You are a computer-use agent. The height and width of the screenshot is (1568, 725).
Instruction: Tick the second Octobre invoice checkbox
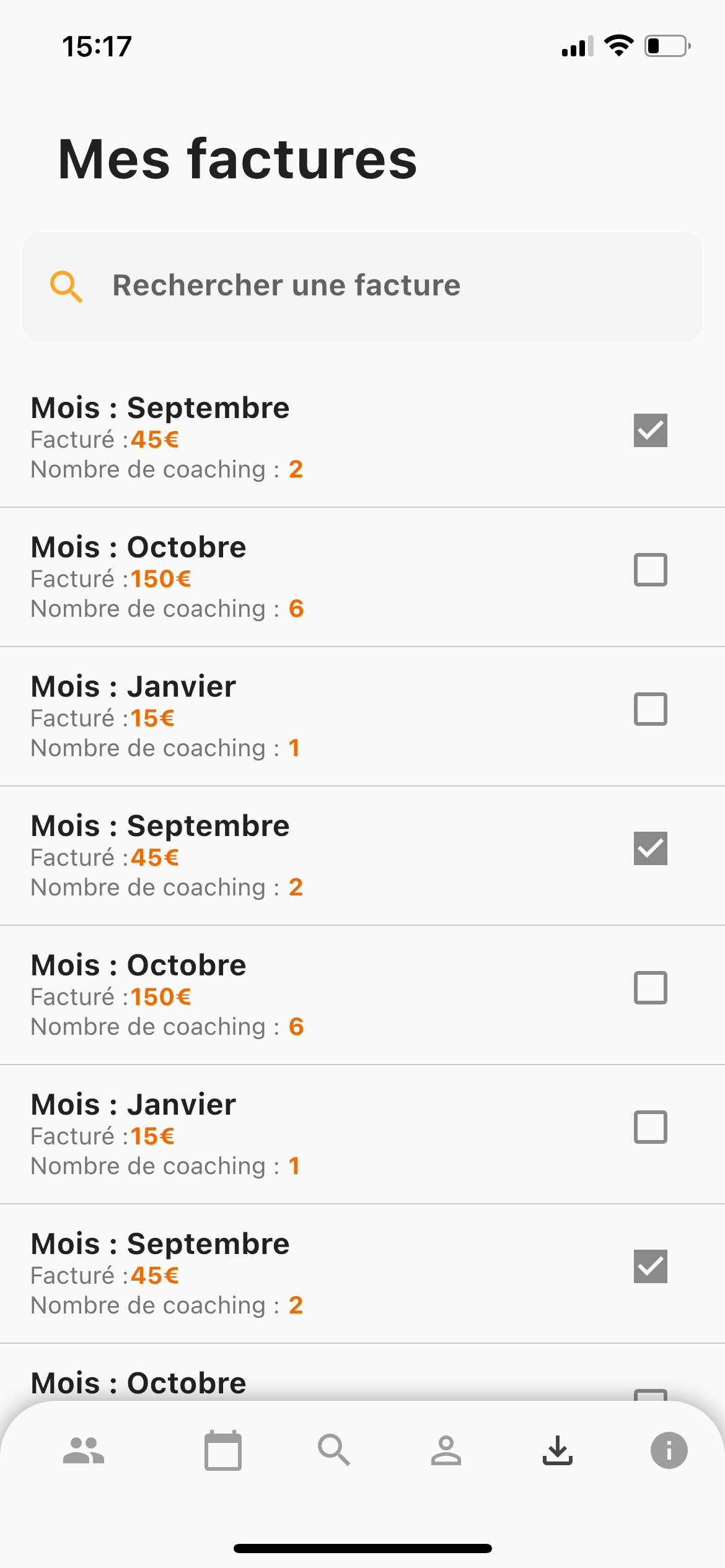650,988
